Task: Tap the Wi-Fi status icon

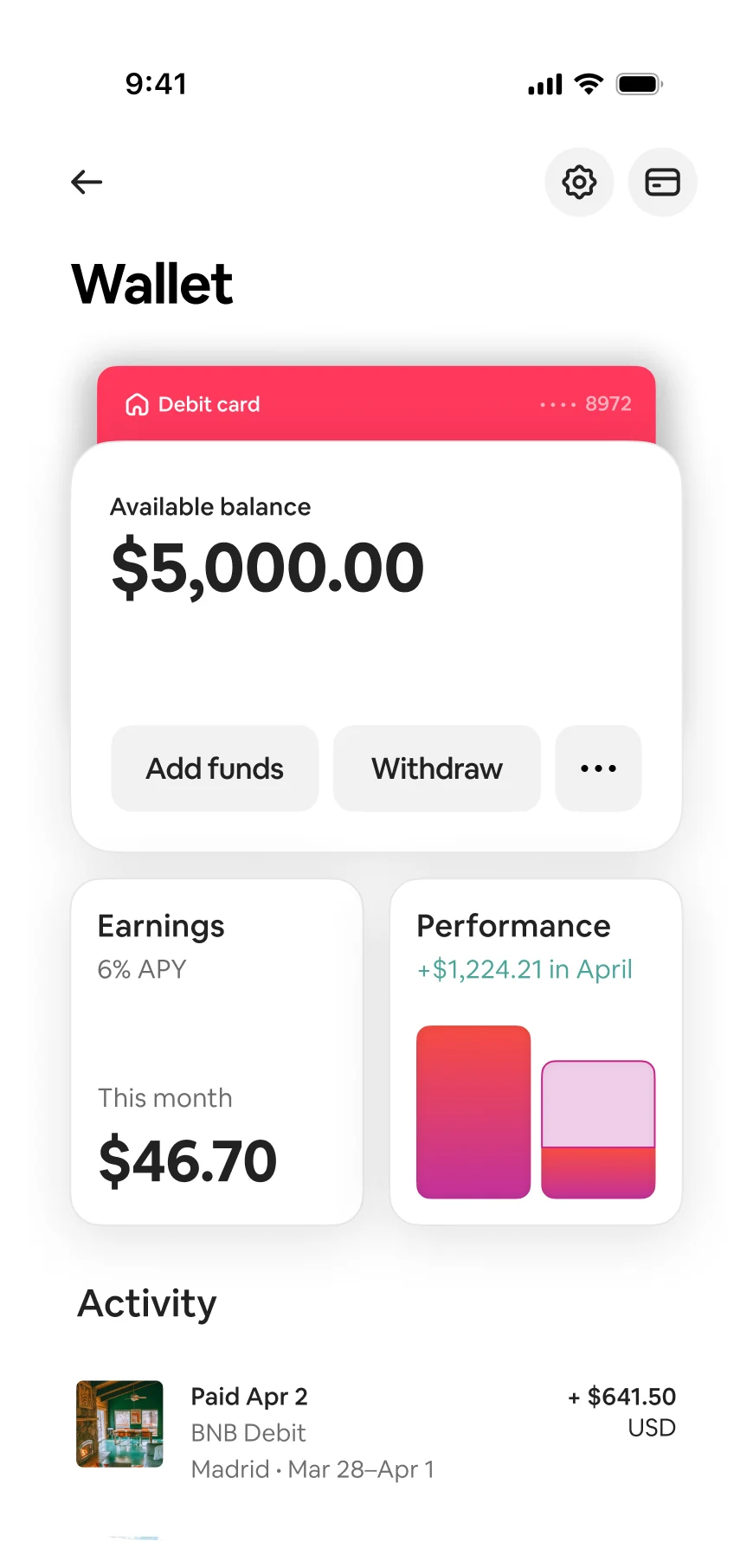Action: pyautogui.click(x=589, y=83)
